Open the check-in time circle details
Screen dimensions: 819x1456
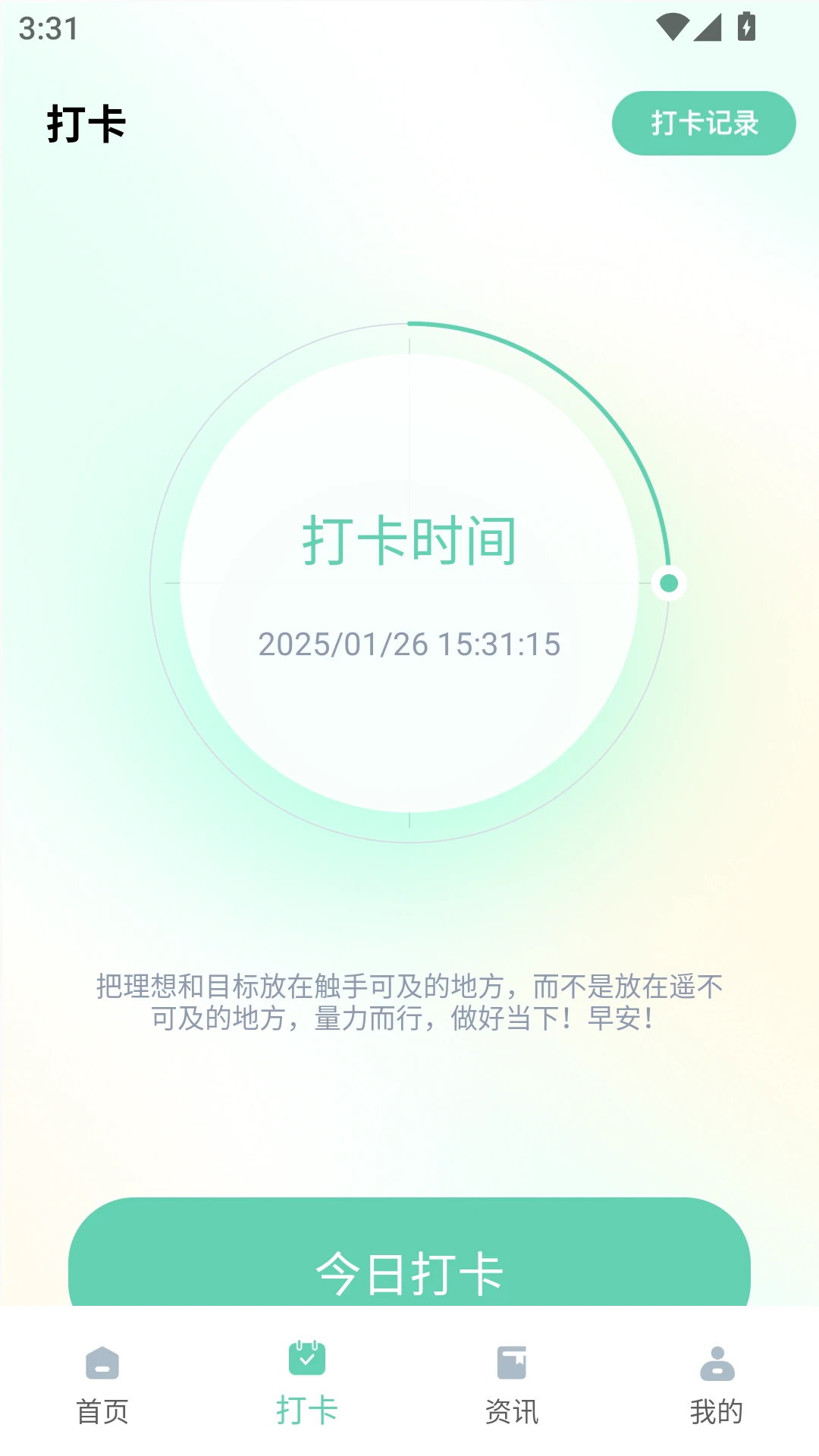coord(409,540)
